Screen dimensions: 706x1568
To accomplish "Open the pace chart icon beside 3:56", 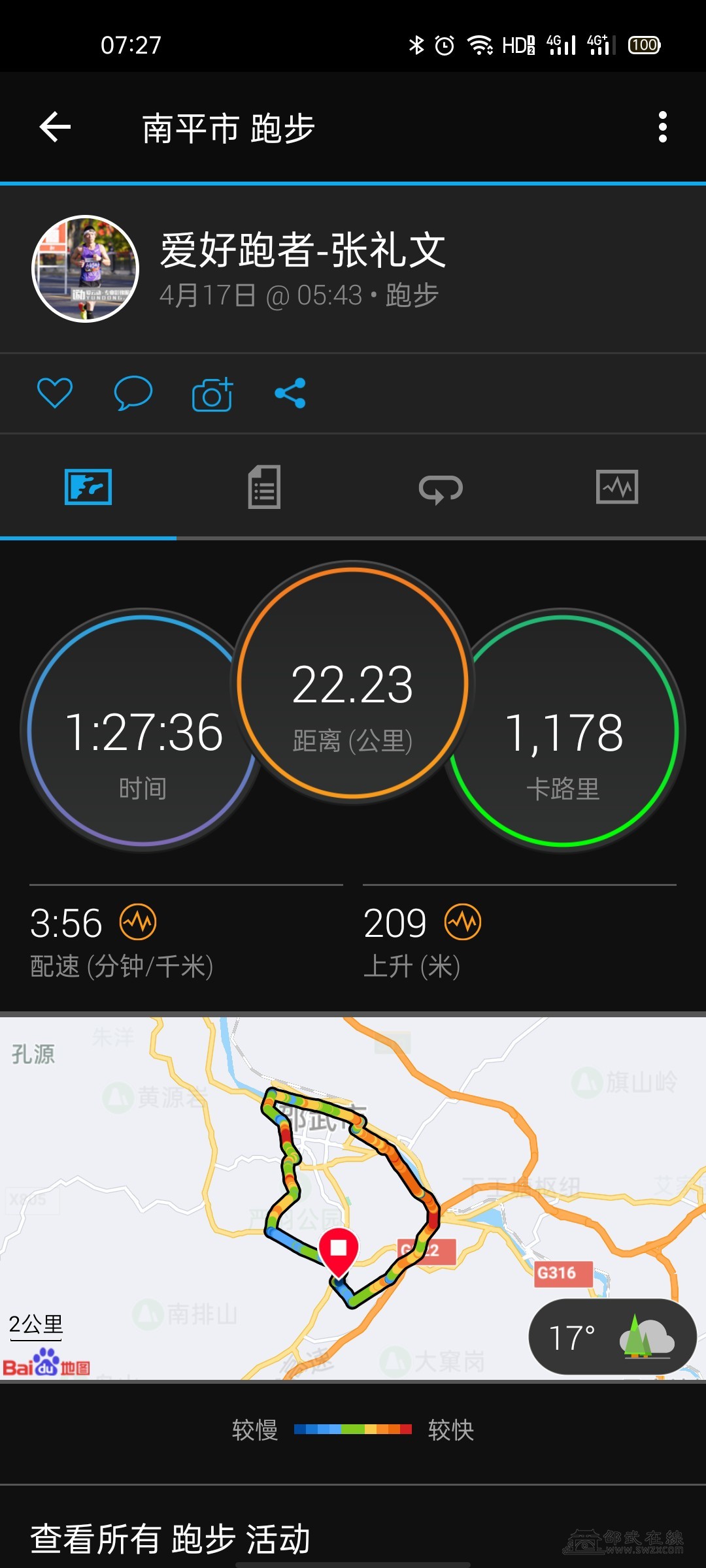I will [138, 923].
